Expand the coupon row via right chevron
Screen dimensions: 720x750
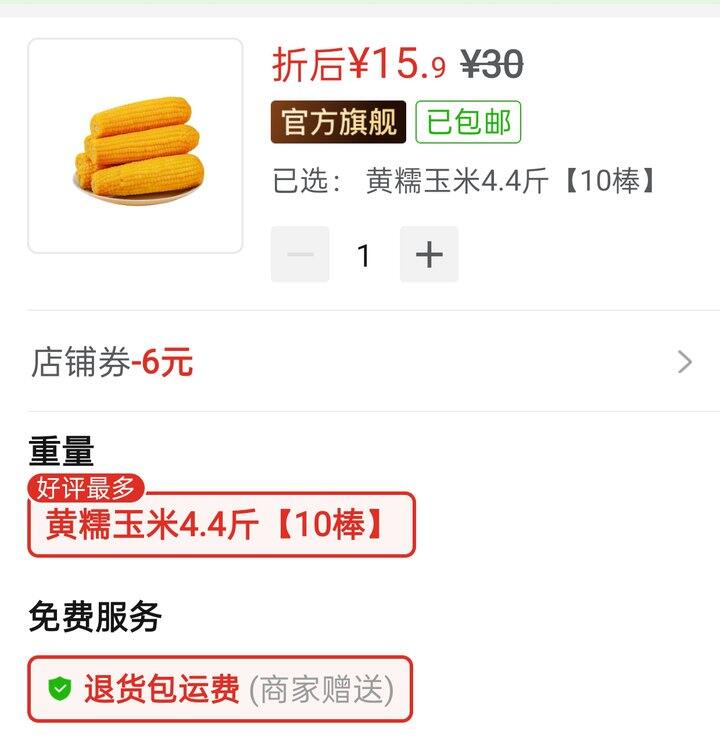pyautogui.click(x=684, y=362)
